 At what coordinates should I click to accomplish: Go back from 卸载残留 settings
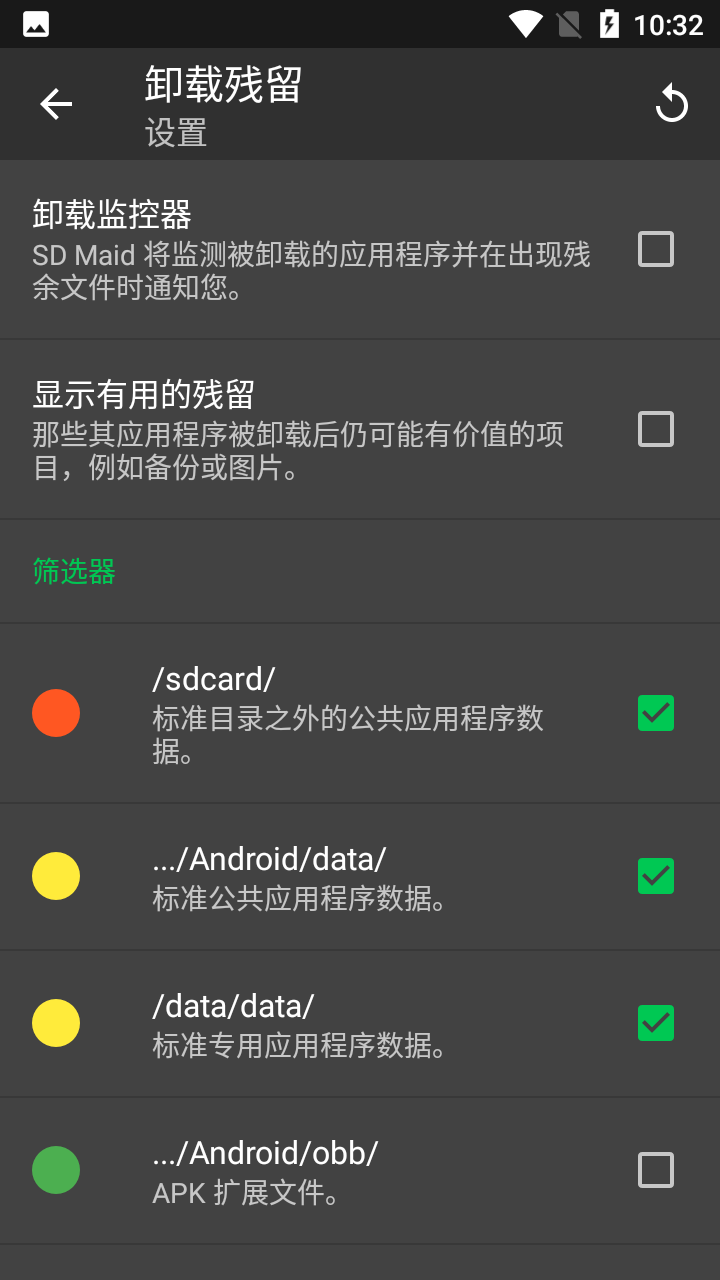click(56, 104)
